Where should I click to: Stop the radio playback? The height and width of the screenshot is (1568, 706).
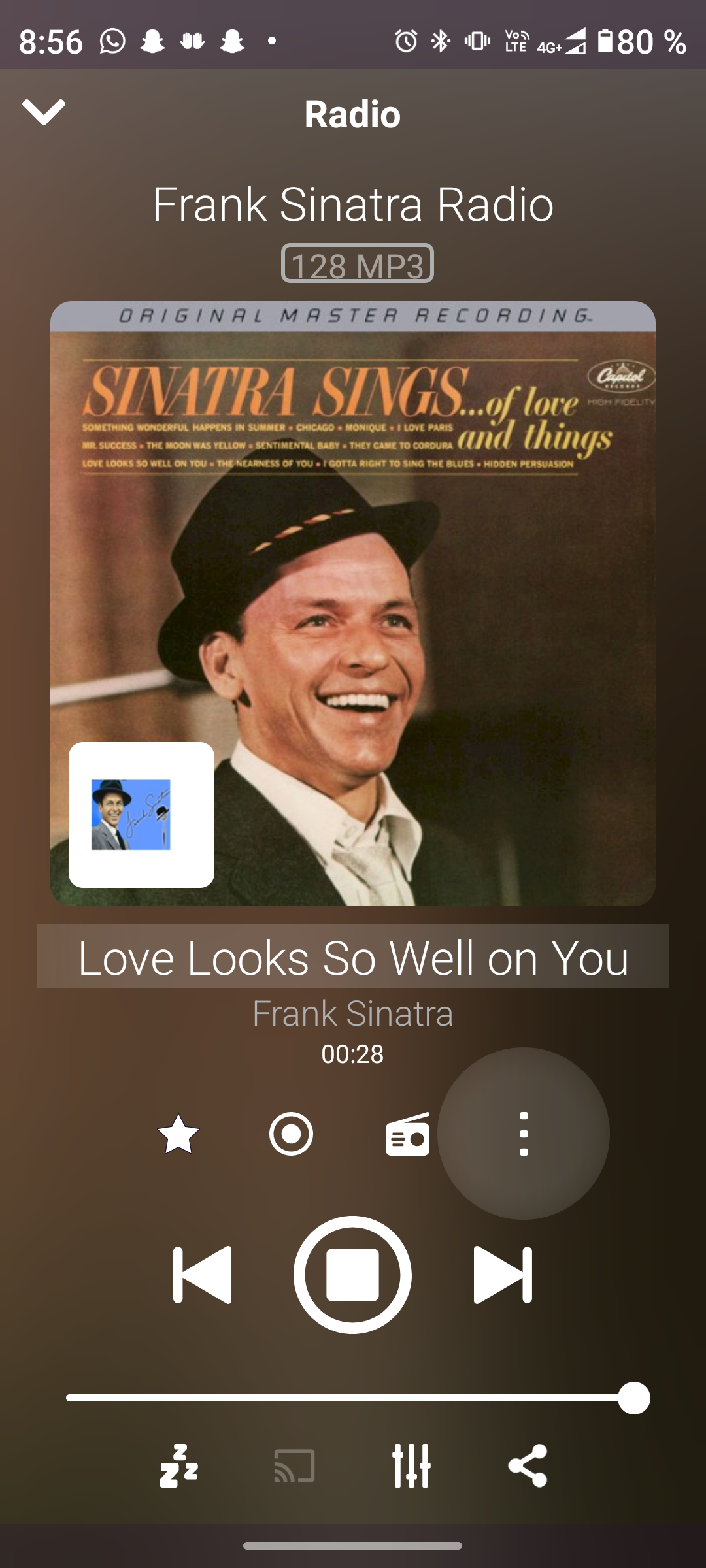click(x=352, y=1275)
